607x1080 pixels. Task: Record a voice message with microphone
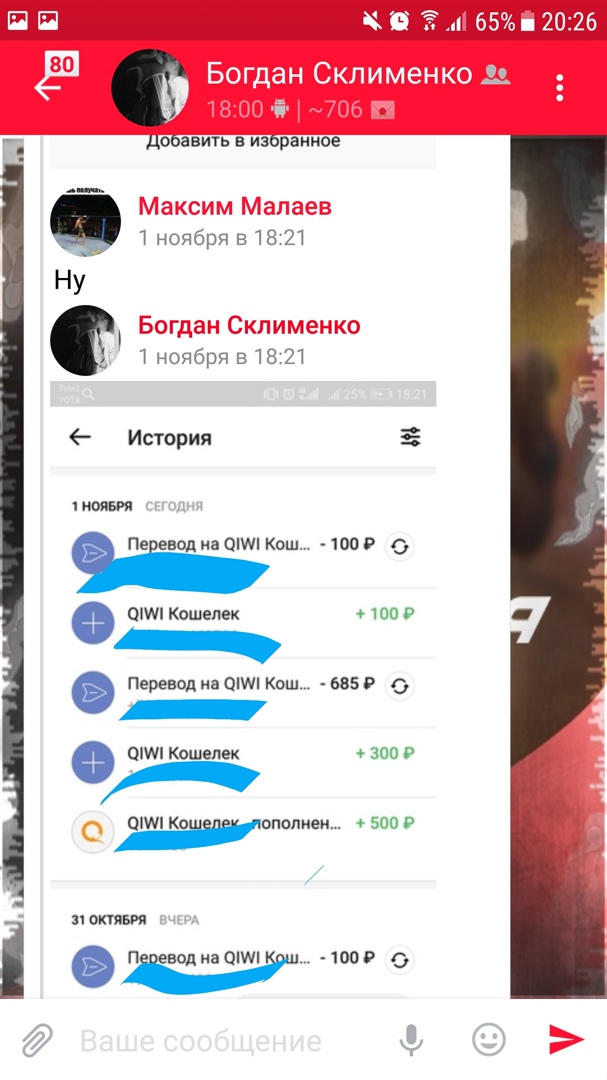[411, 1041]
